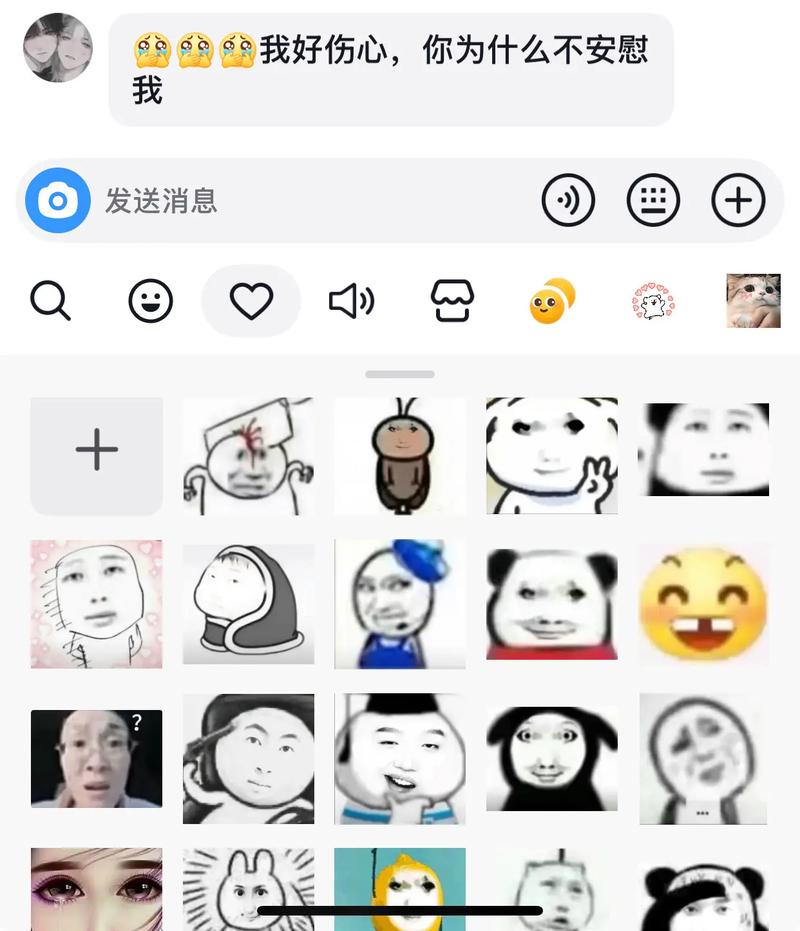The height and width of the screenshot is (931, 800).
Task: Open the speaker sound sticker tab
Action: [351, 300]
